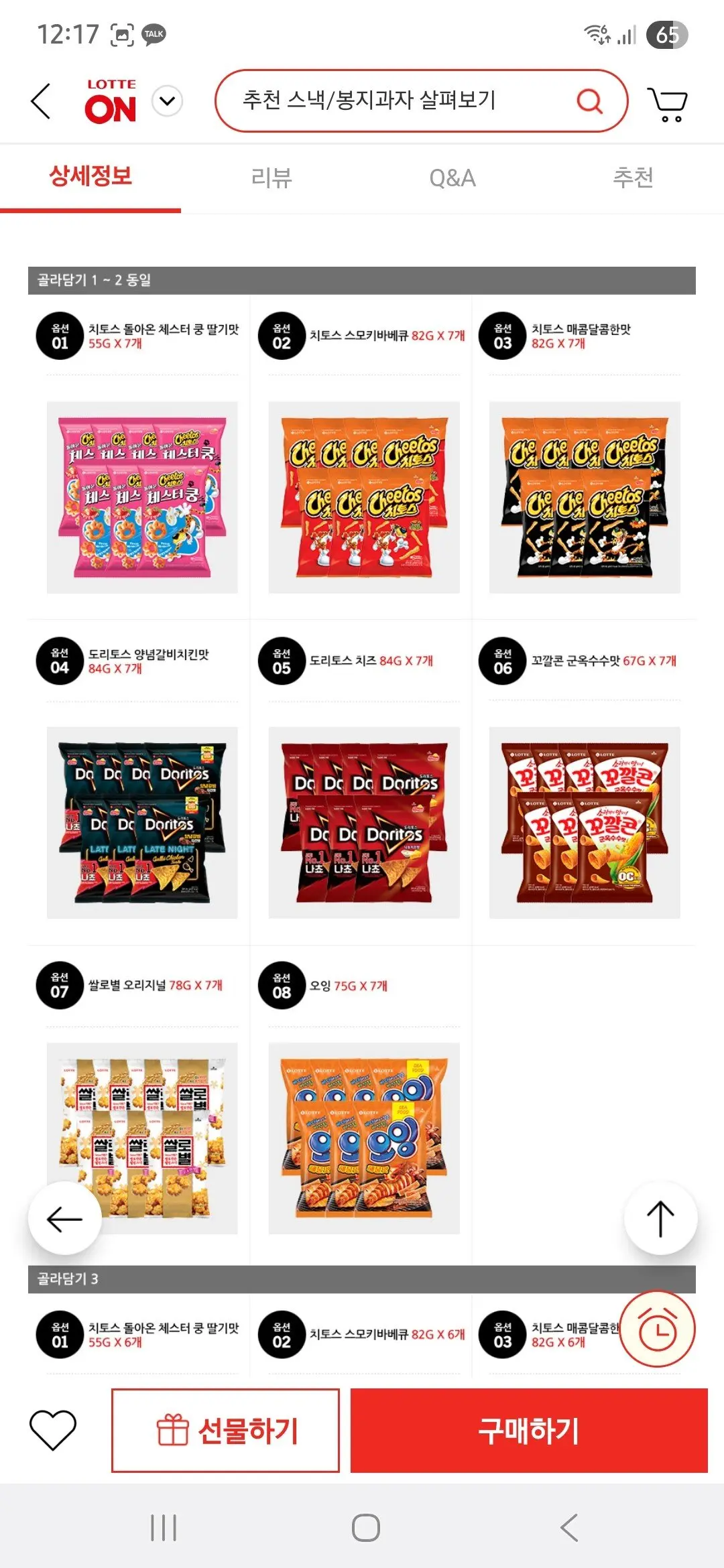
Task: Select the 상세정보 tab
Action: click(x=90, y=178)
